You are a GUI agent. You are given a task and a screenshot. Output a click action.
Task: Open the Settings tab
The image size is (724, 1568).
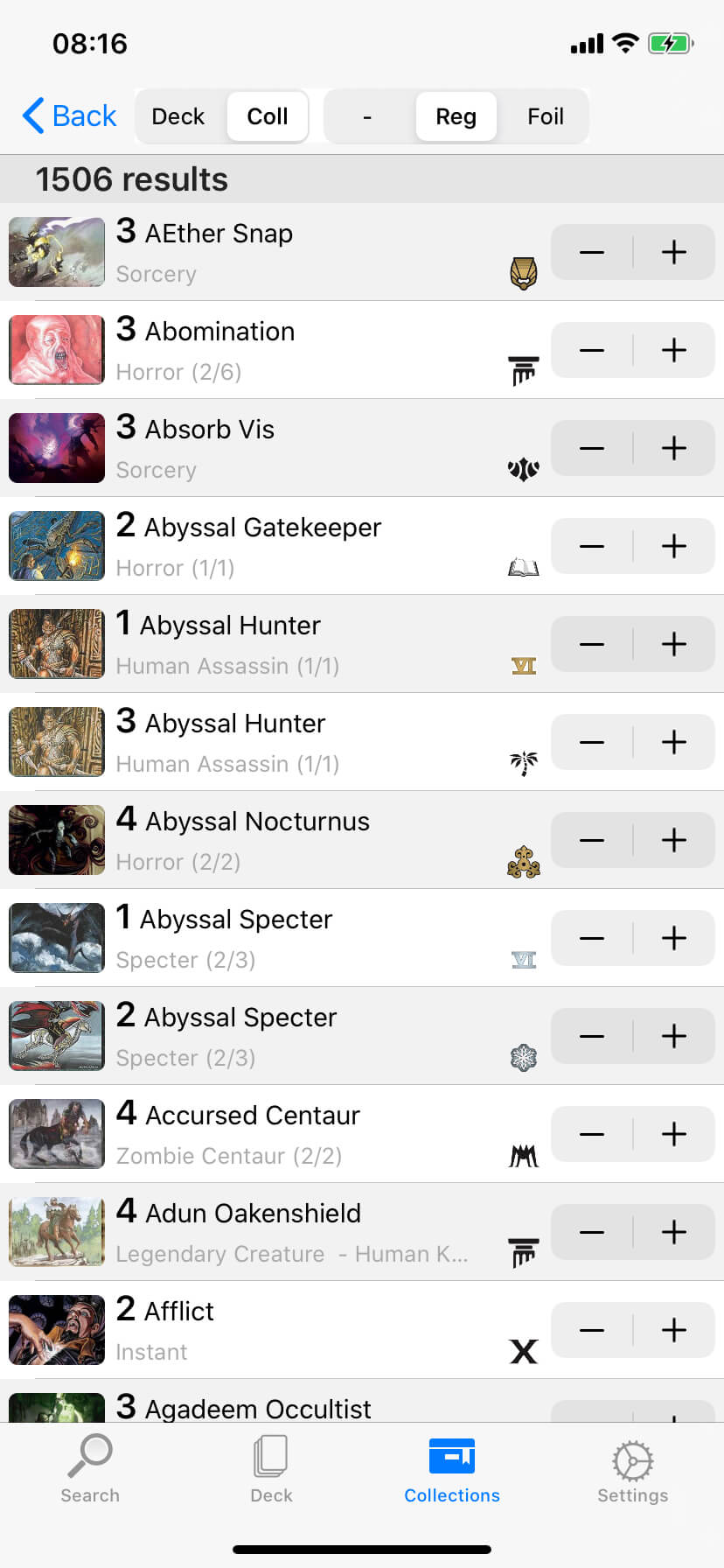coord(632,1468)
